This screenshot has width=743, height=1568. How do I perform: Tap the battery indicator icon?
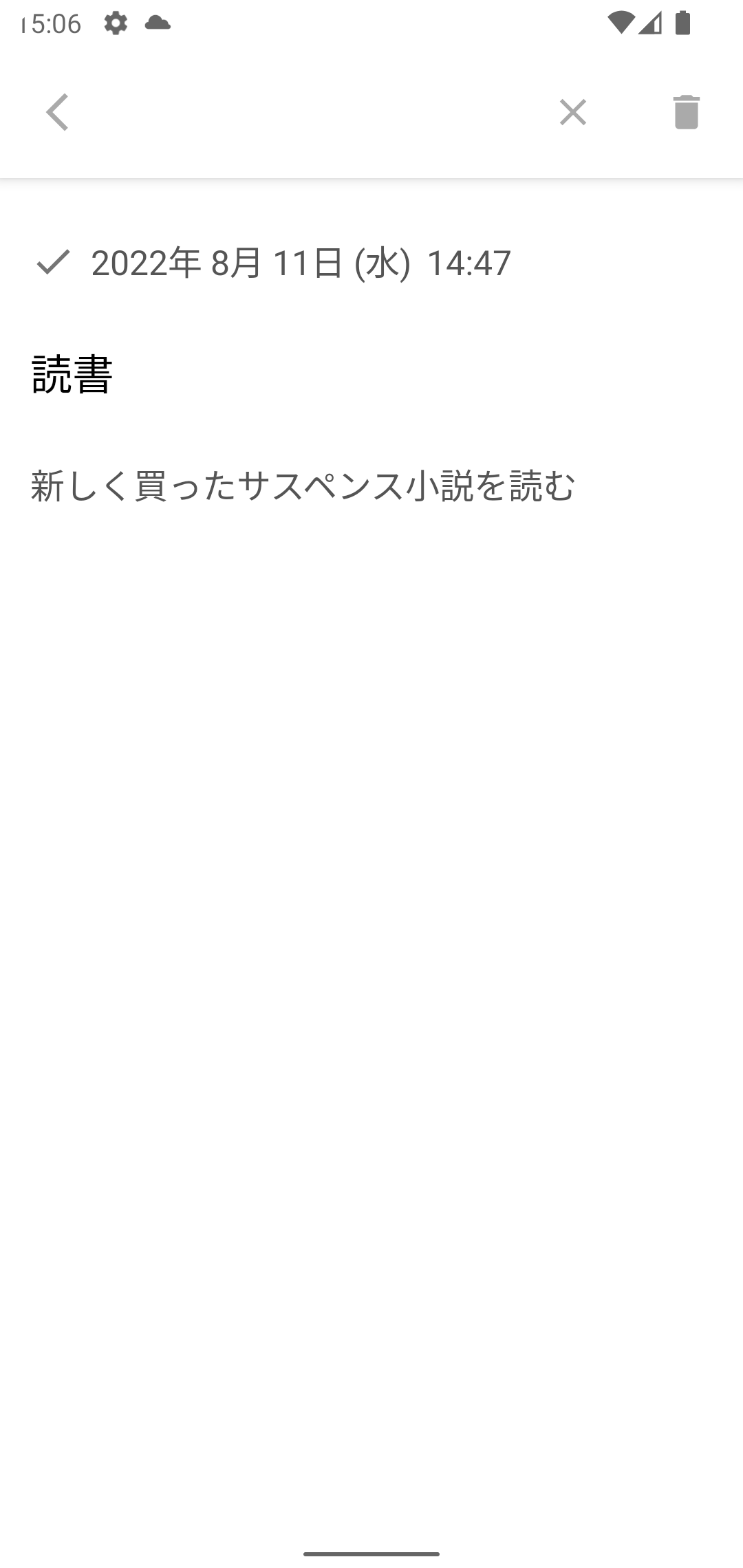click(683, 23)
